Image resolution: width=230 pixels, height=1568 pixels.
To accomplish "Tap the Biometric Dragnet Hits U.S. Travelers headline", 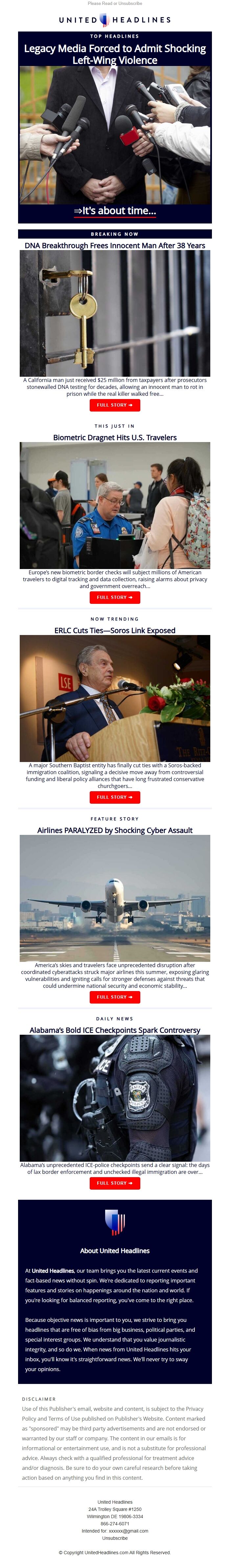I will [115, 437].
